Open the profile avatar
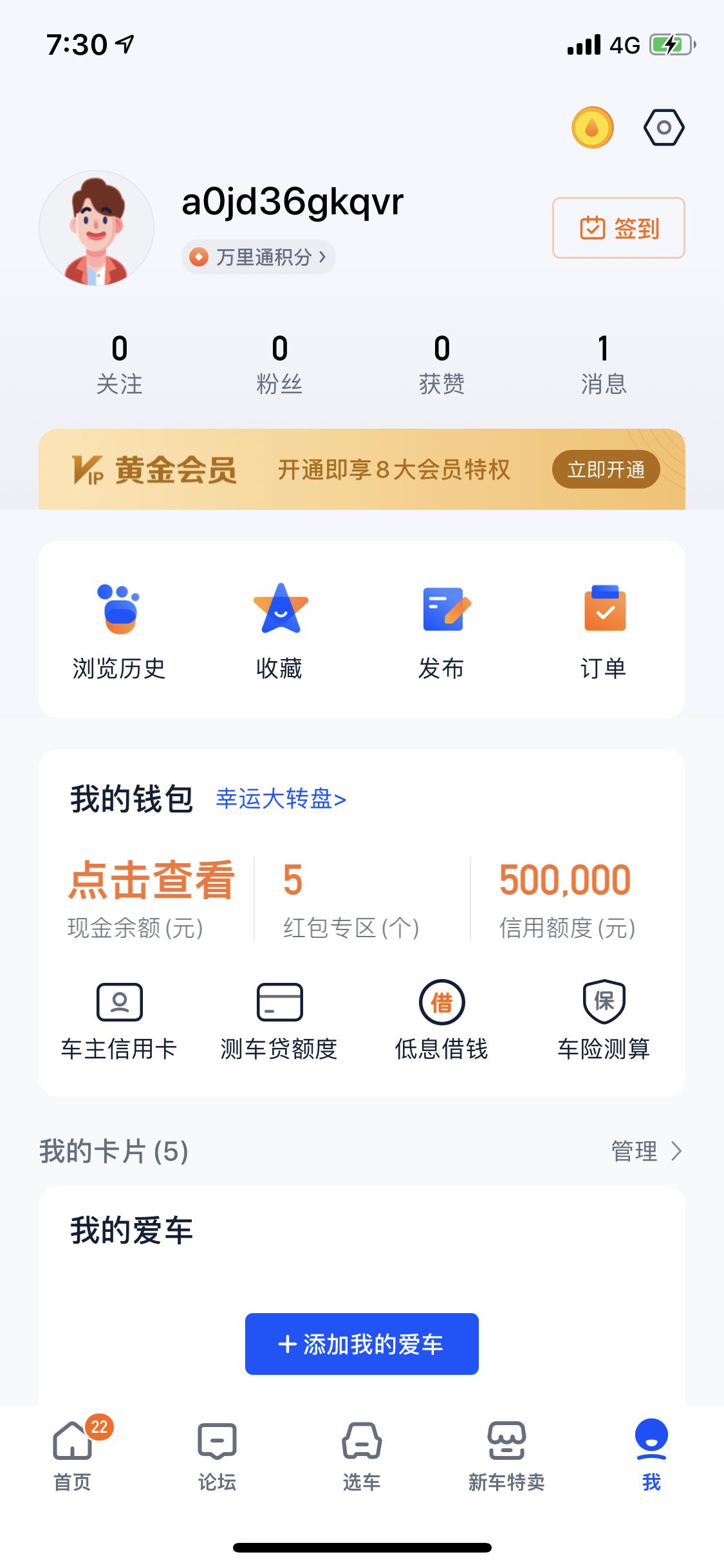The width and height of the screenshot is (724, 1568). pos(97,228)
